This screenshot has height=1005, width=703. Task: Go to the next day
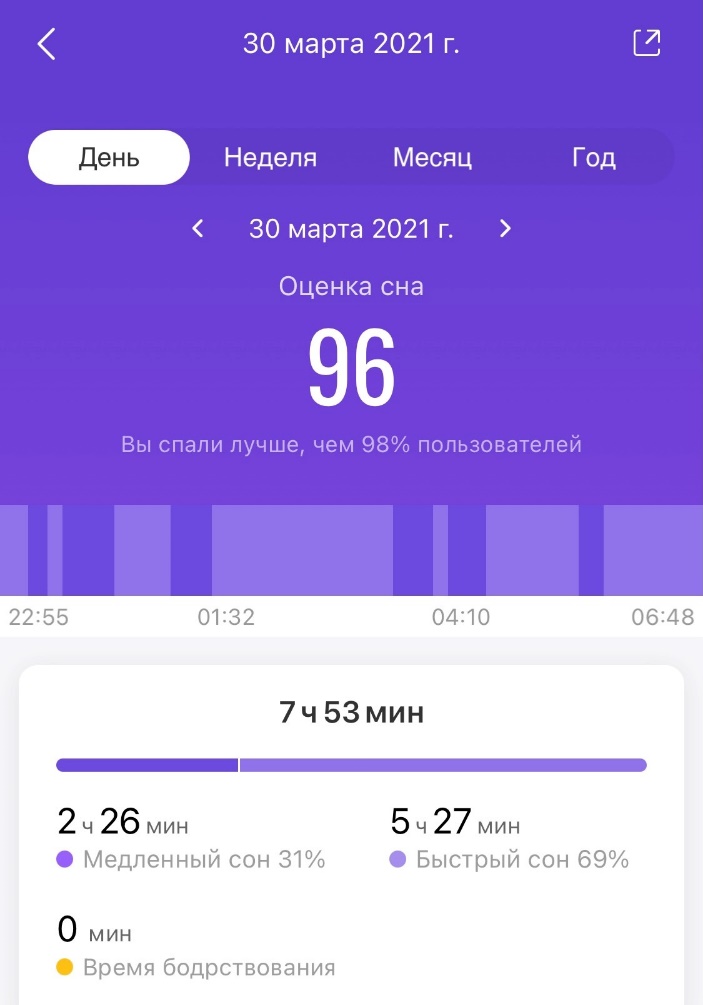505,229
